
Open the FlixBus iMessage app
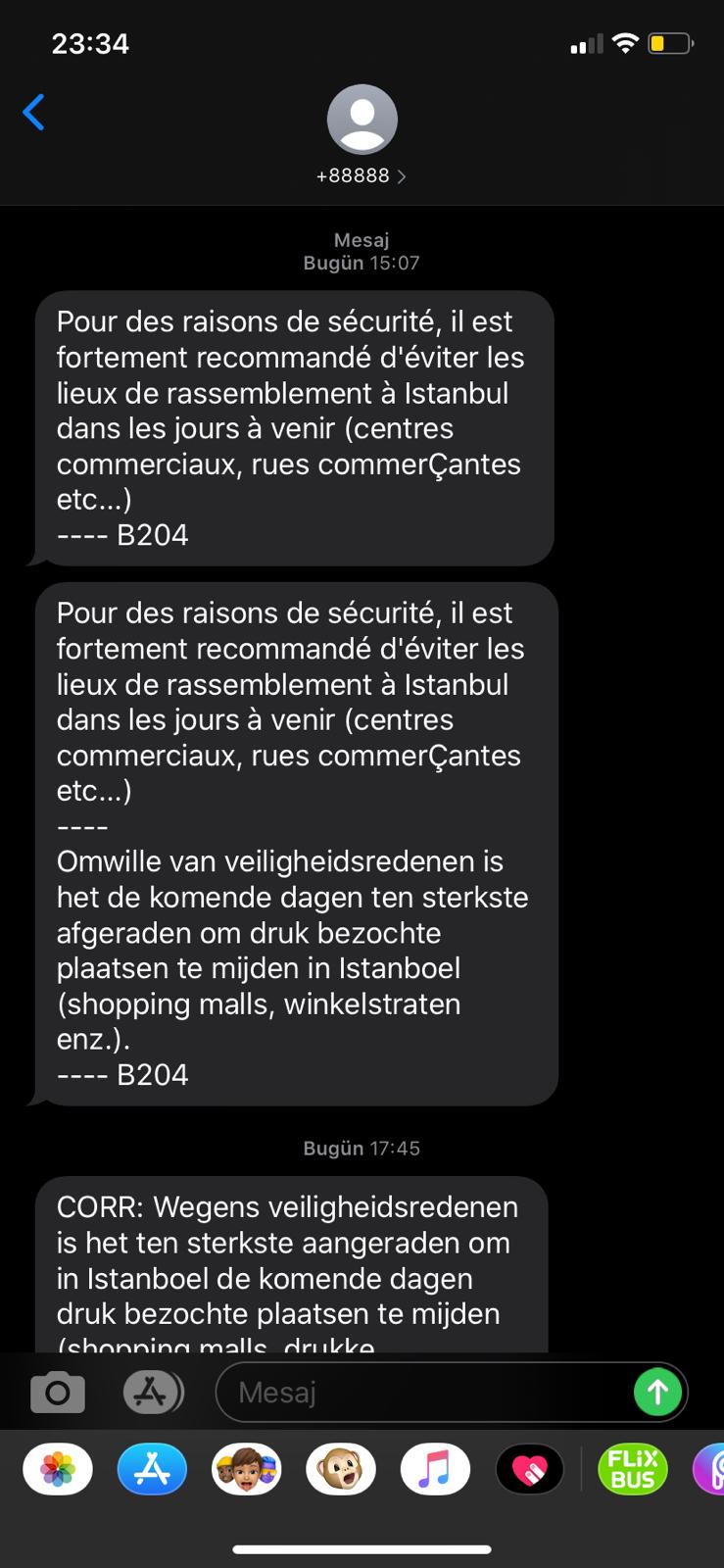(633, 1470)
